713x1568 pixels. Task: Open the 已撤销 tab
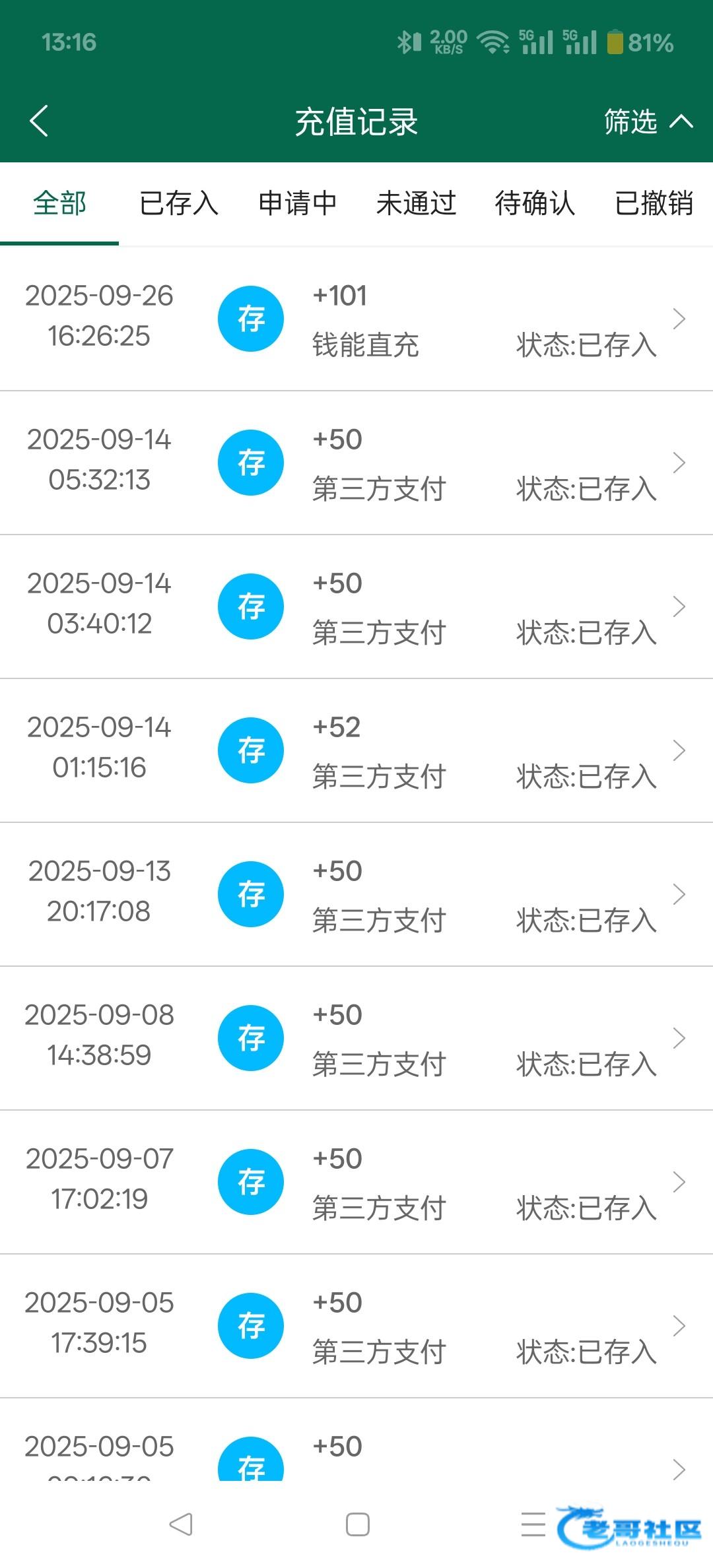(x=654, y=203)
